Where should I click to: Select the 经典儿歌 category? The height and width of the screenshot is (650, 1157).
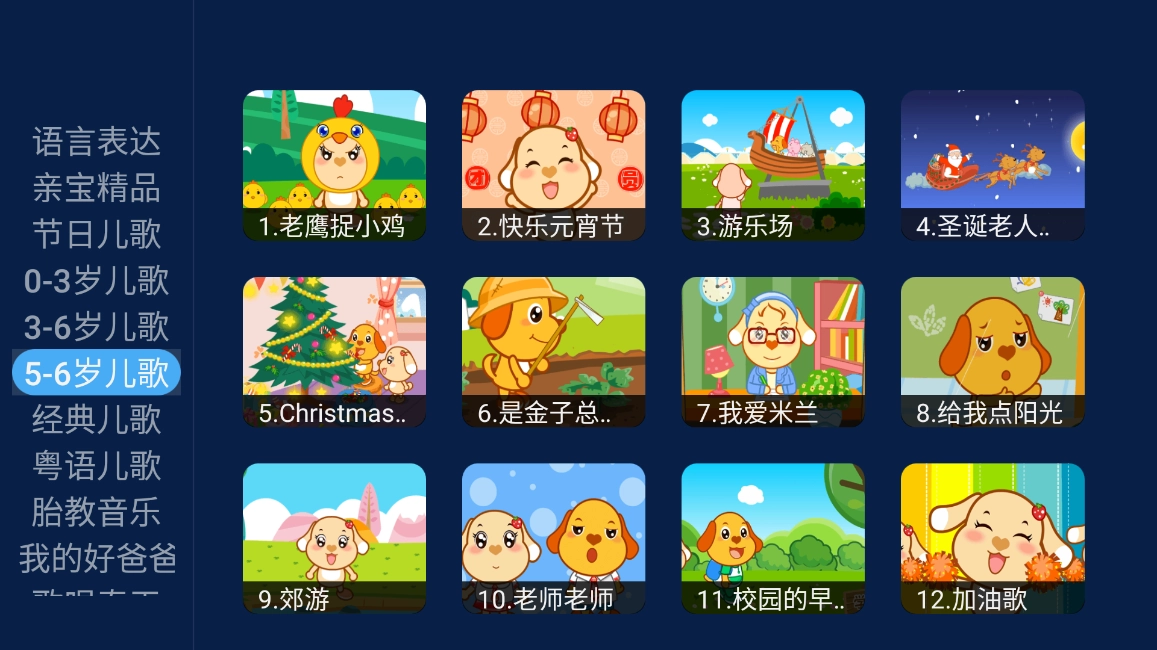coord(96,419)
